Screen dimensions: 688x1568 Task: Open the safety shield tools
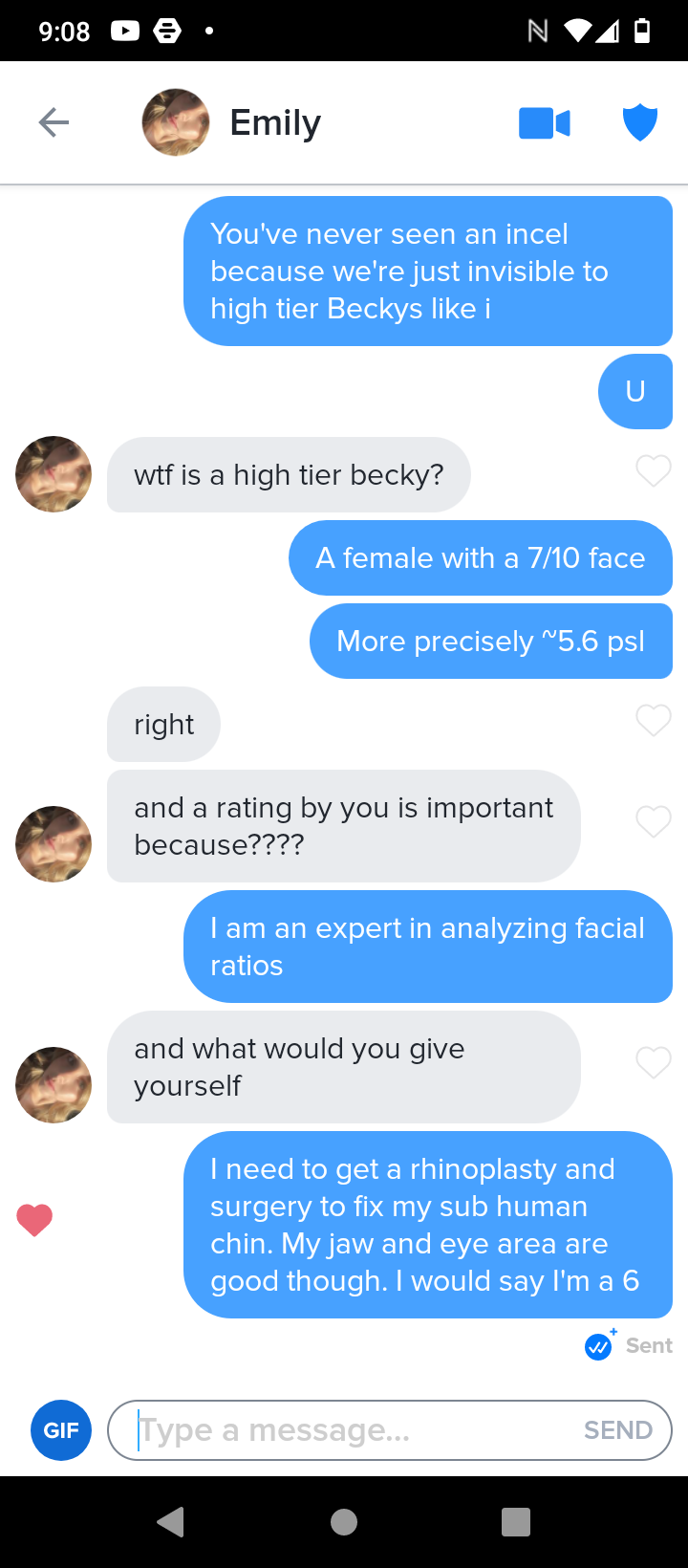[640, 123]
